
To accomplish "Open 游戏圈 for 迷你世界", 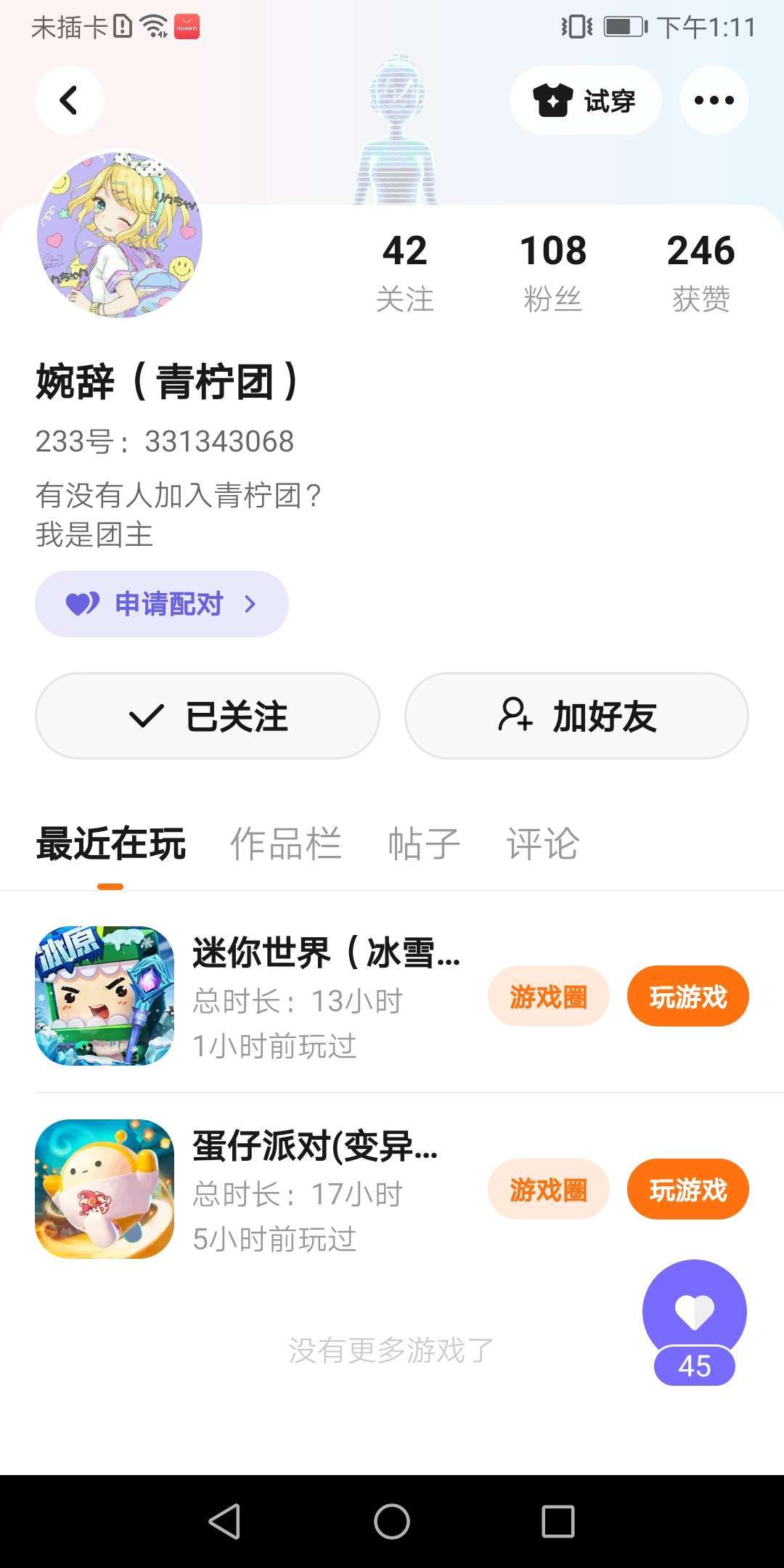I will pos(548,996).
